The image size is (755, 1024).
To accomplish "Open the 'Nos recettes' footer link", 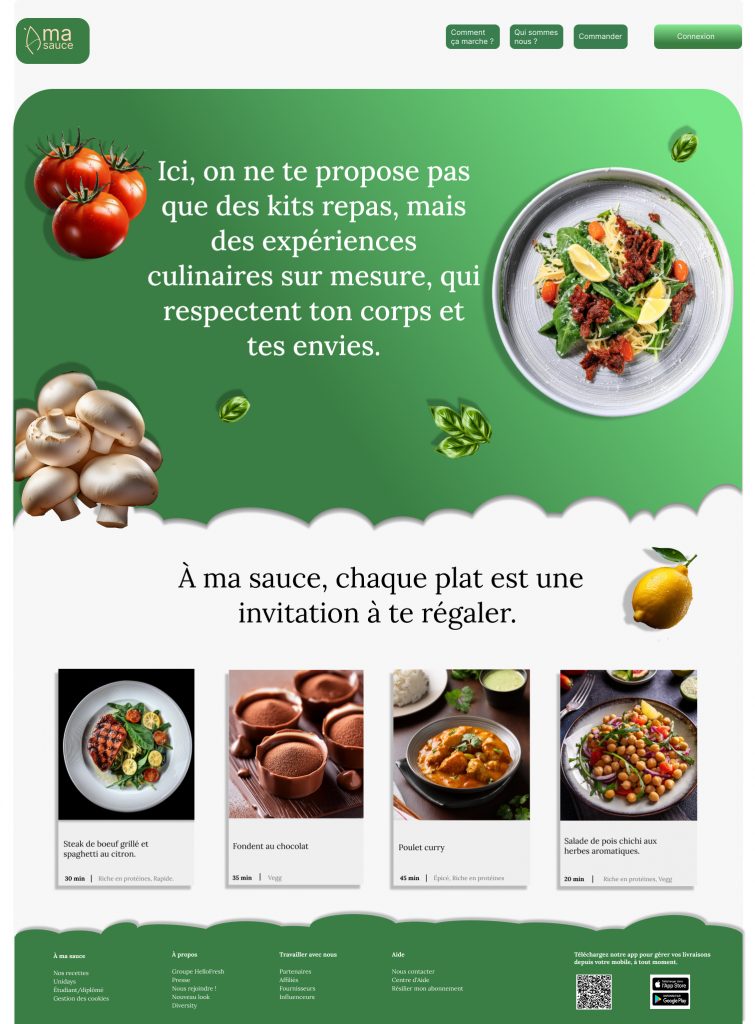I will [x=71, y=973].
